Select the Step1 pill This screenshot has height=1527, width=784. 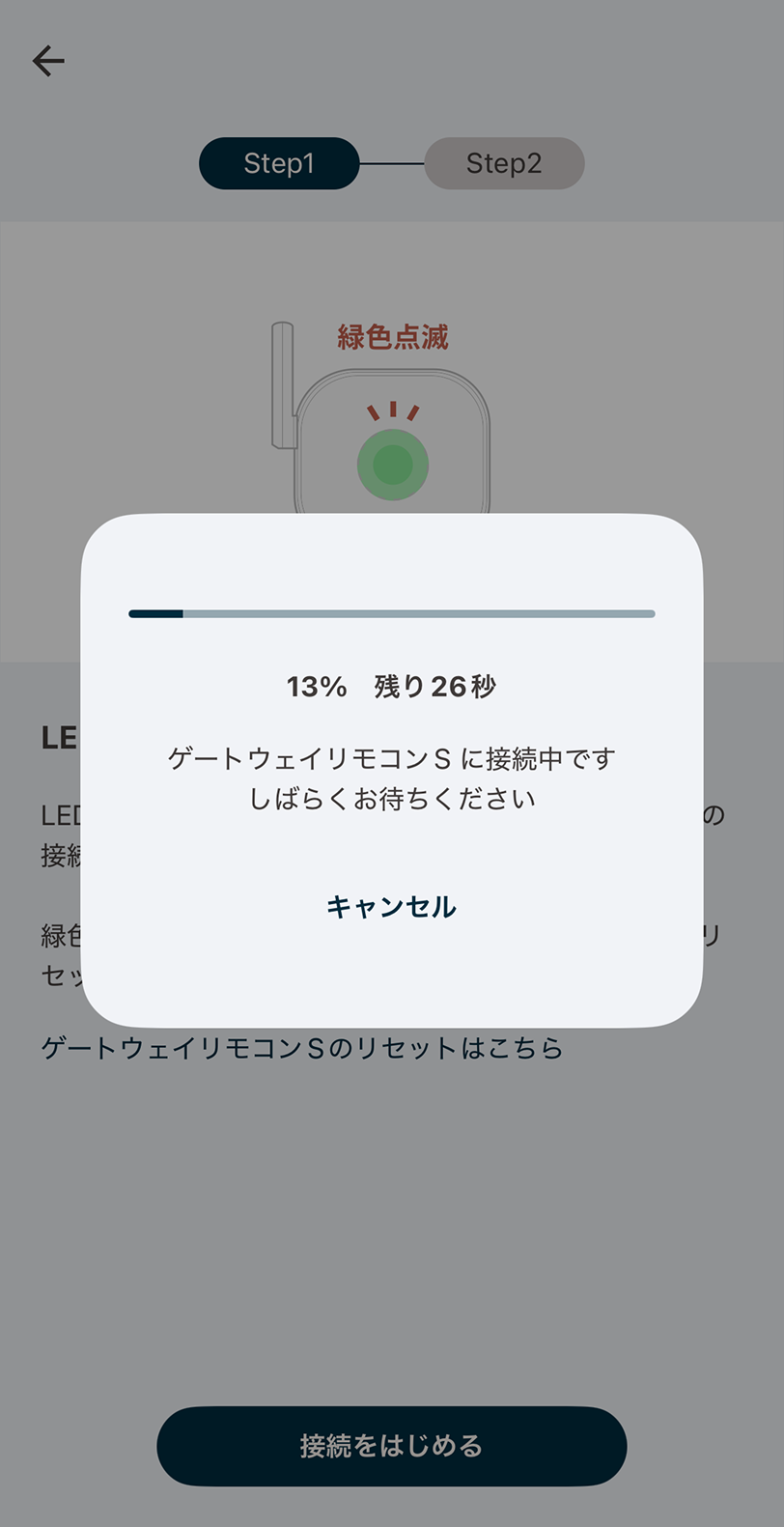[x=279, y=163]
